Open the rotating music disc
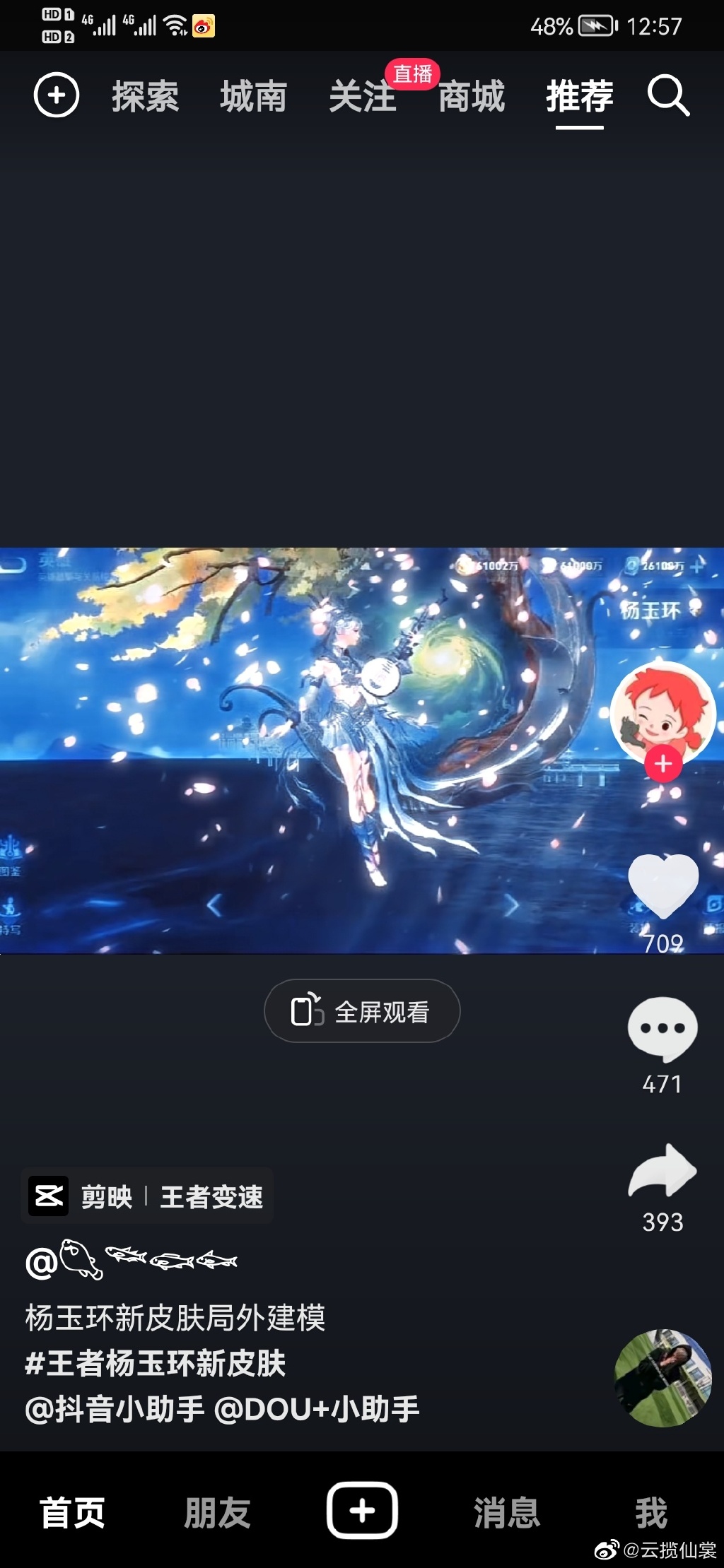The height and width of the screenshot is (1568, 724). (x=662, y=1378)
